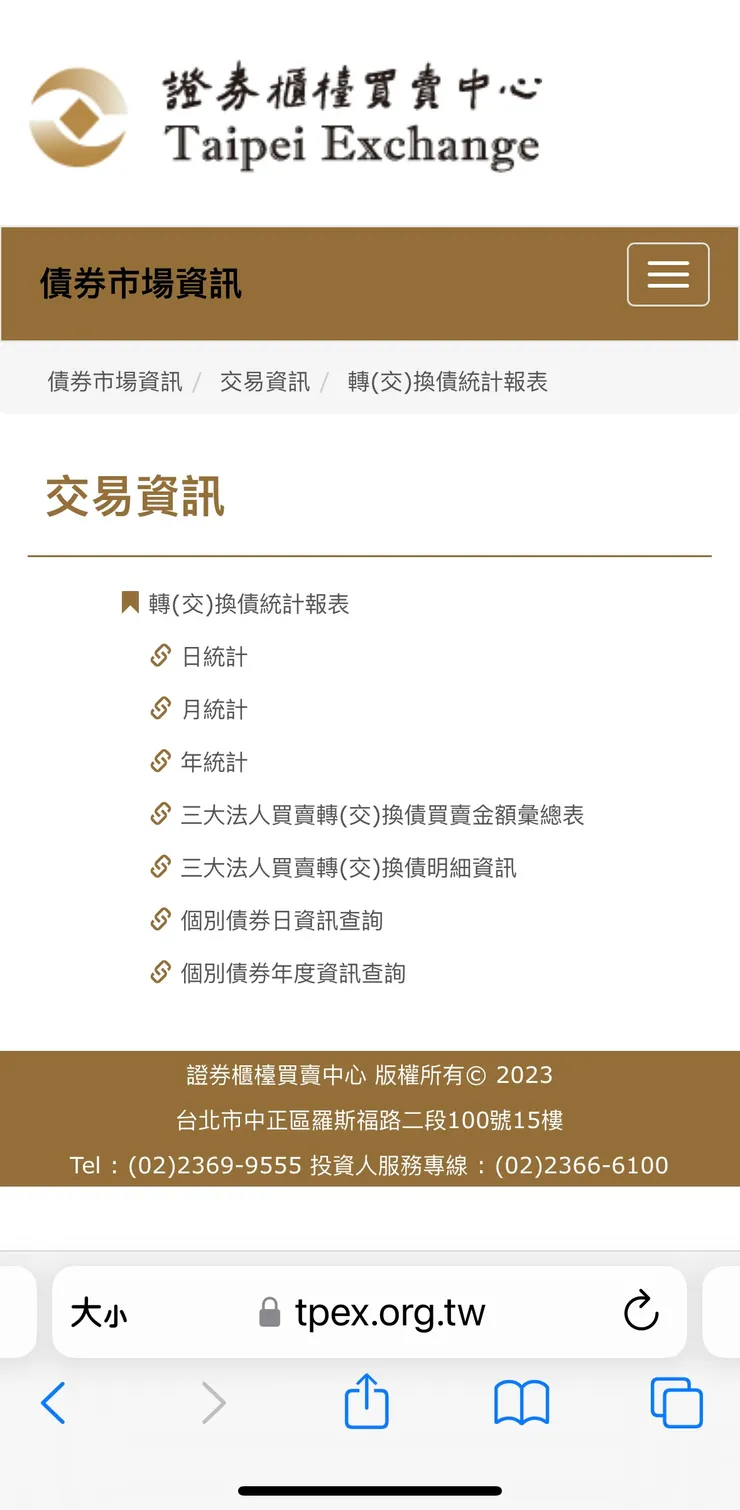Show all open Safari tabs

pyautogui.click(x=676, y=1402)
